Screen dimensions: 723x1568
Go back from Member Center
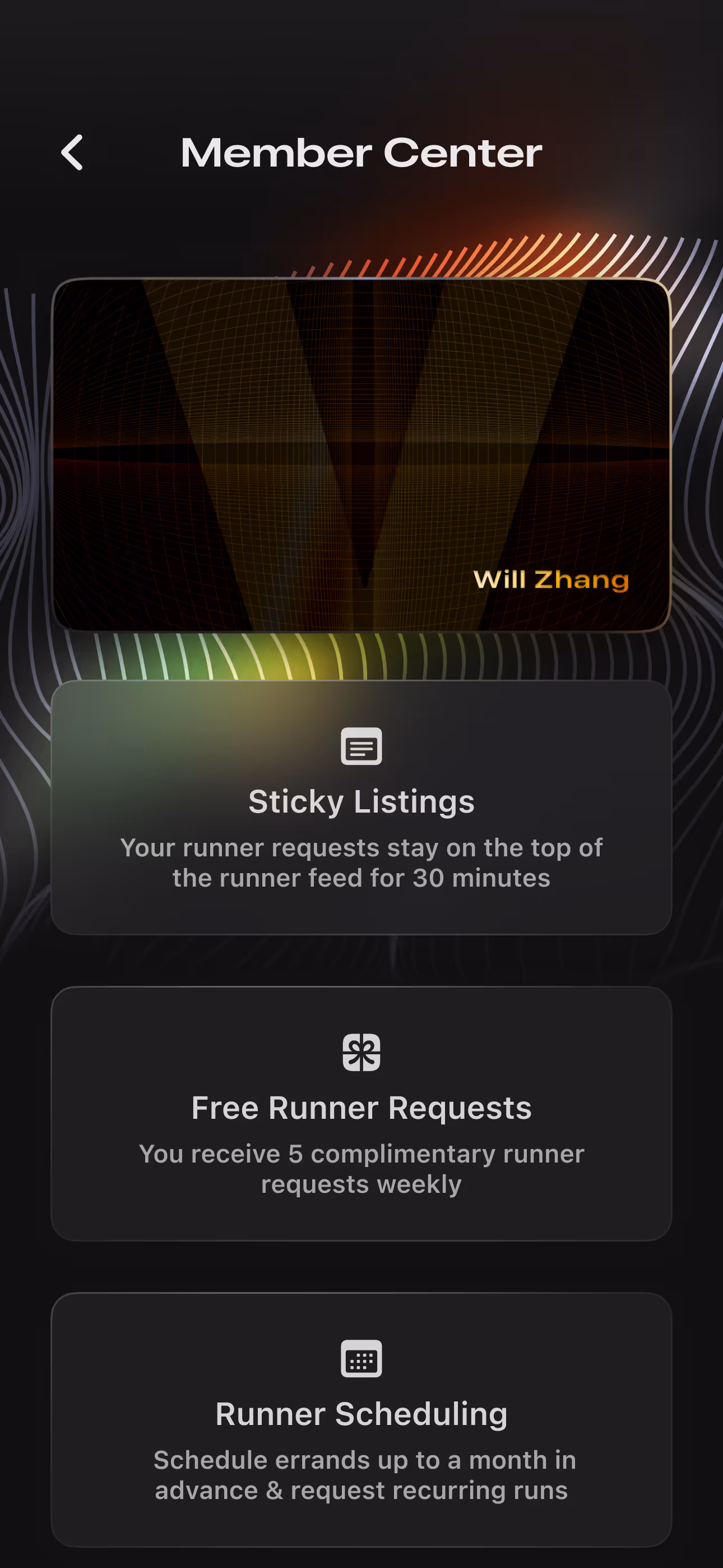[72, 152]
